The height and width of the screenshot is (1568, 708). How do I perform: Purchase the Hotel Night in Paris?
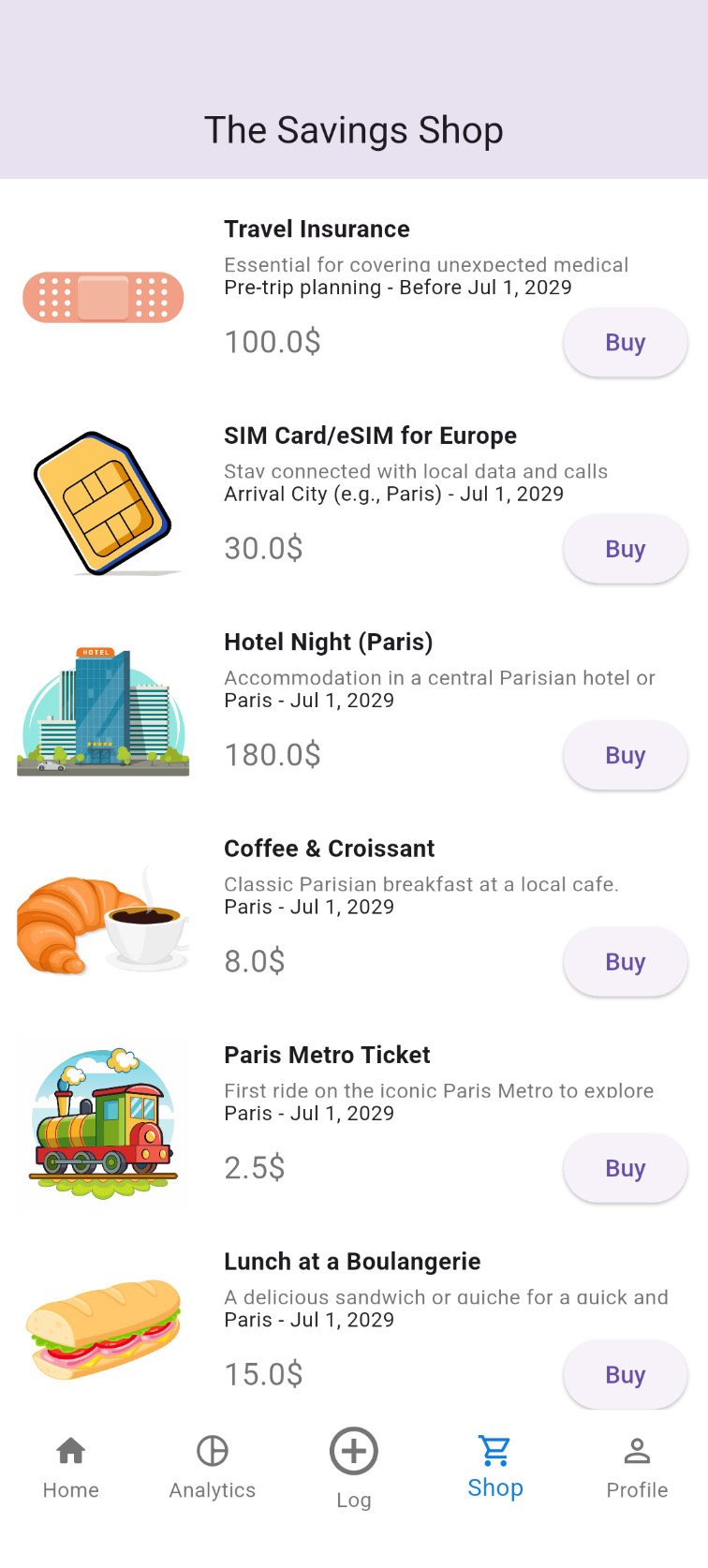[x=625, y=755]
